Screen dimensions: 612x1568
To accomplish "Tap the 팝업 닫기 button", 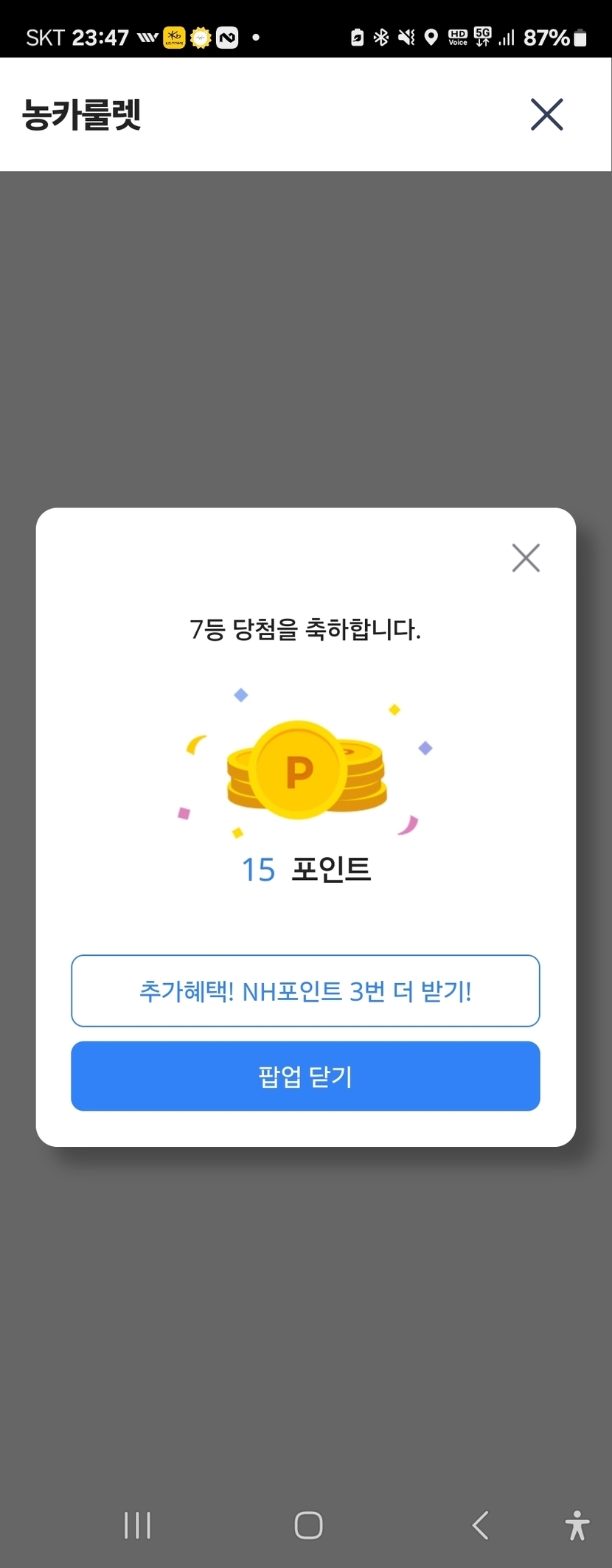I will (x=305, y=1076).
